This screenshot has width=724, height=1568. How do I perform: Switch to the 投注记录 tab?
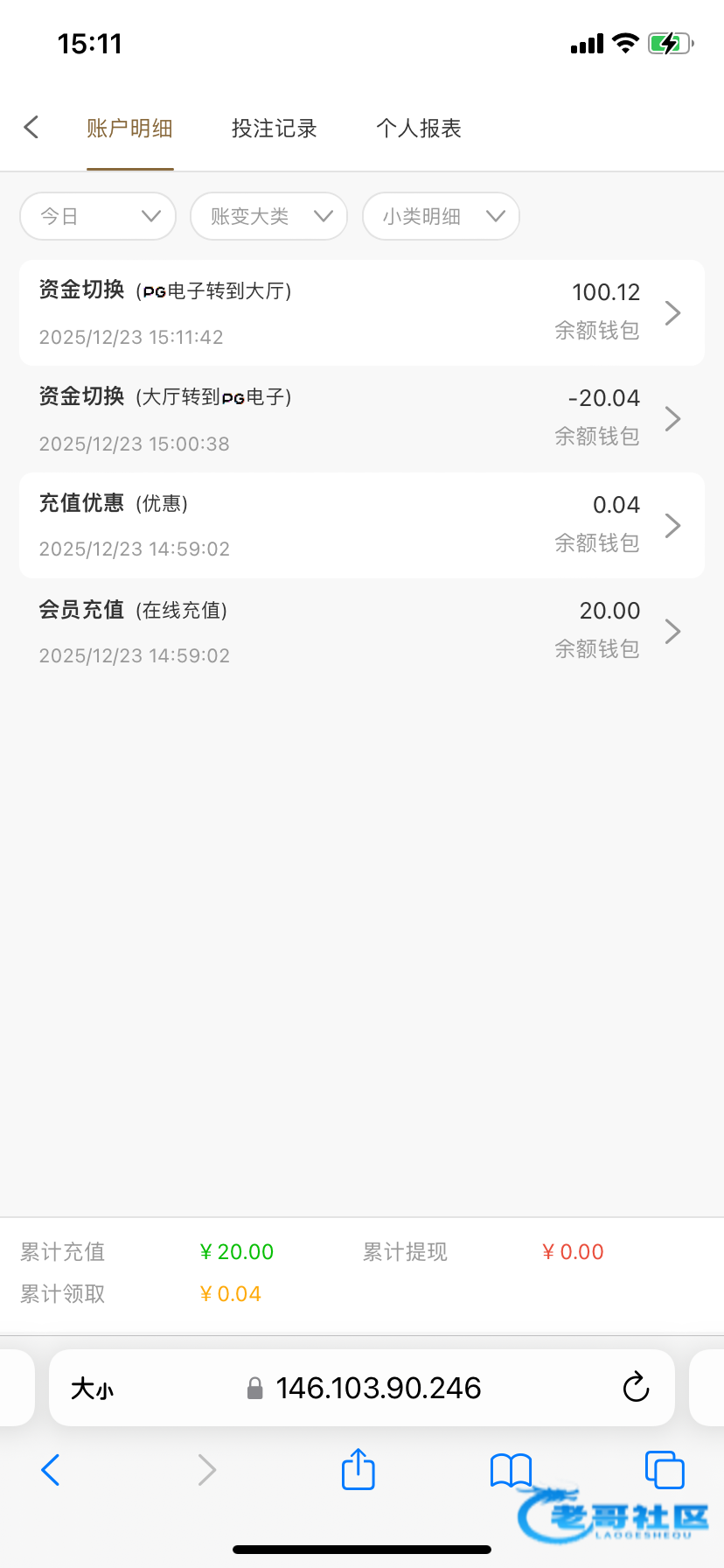tap(274, 129)
